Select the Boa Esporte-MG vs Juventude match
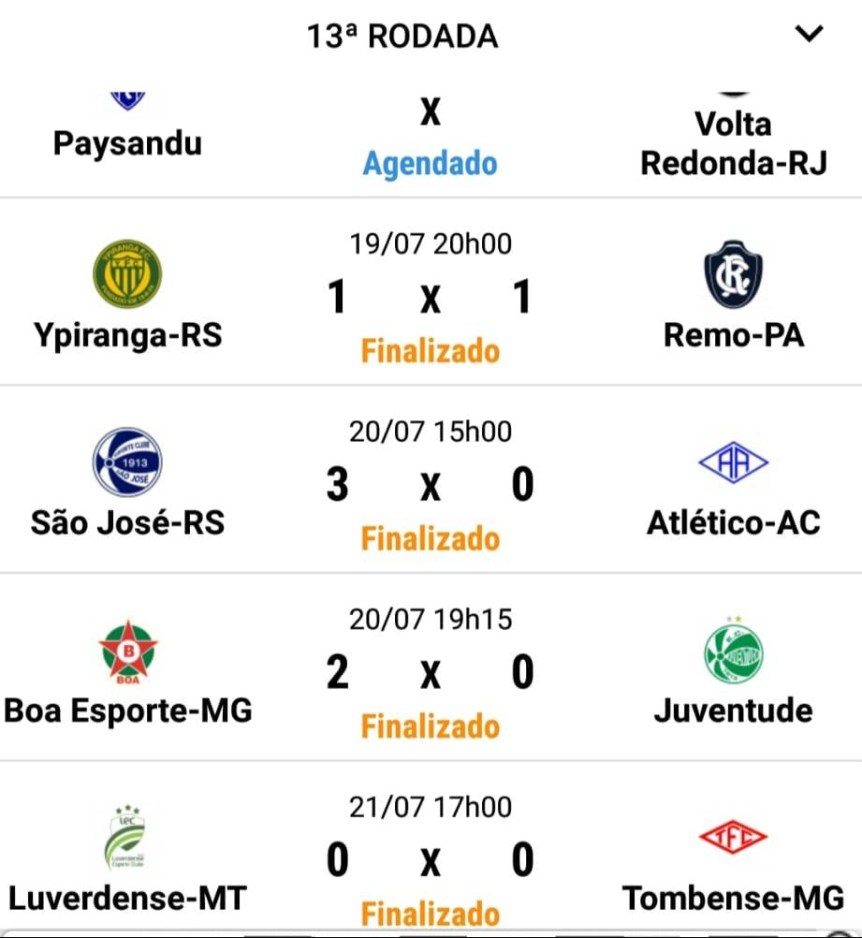The width and height of the screenshot is (862, 938). tap(430, 672)
